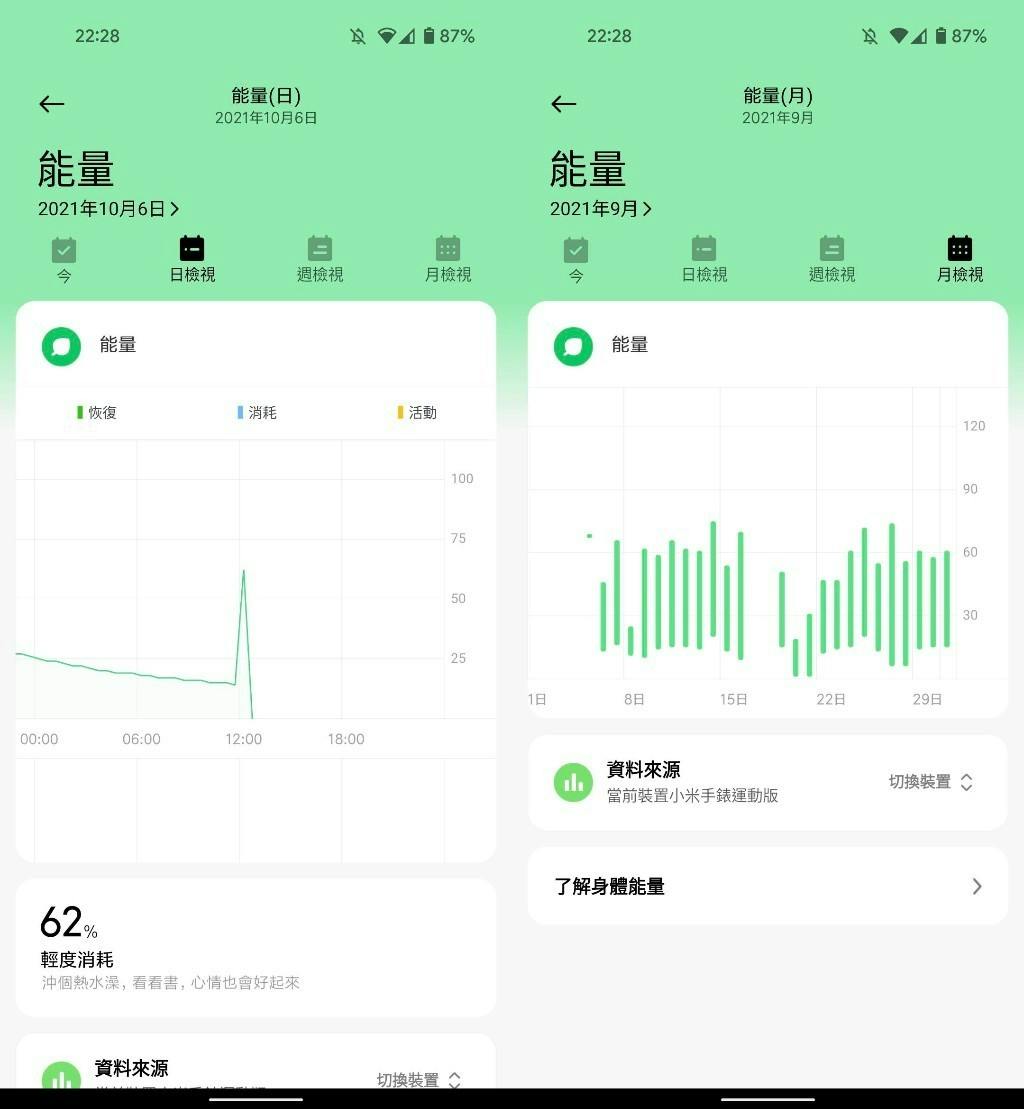This screenshot has width=1024, height=1109.
Task: Tap 切換裝置 beside 當前裝置小米手錶運動版
Action: click(930, 782)
